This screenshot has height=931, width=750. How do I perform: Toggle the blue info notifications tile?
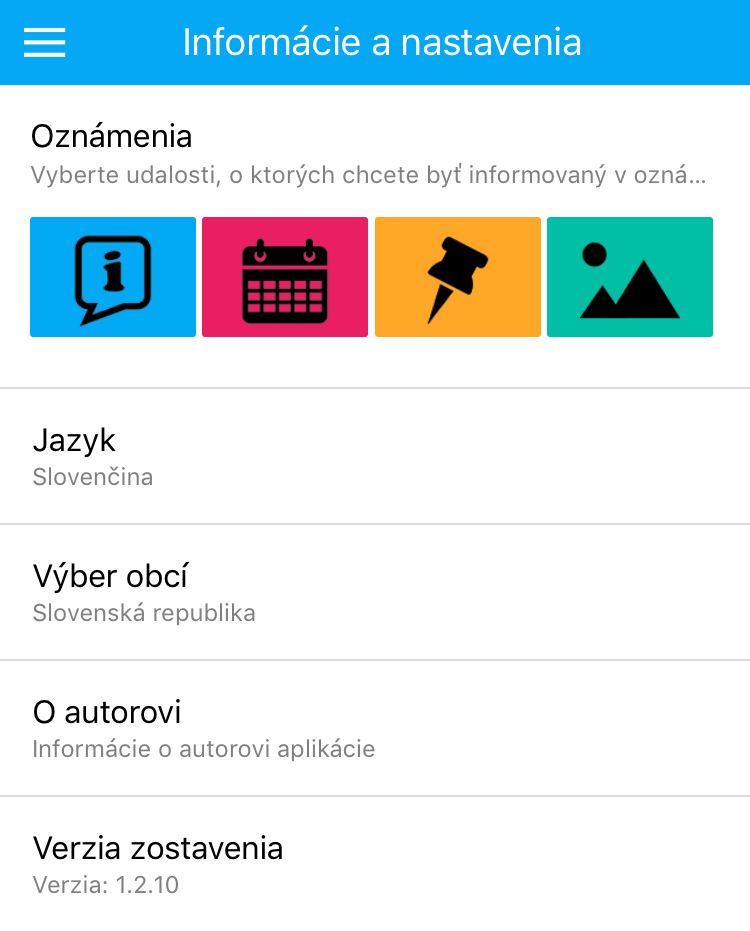(113, 277)
